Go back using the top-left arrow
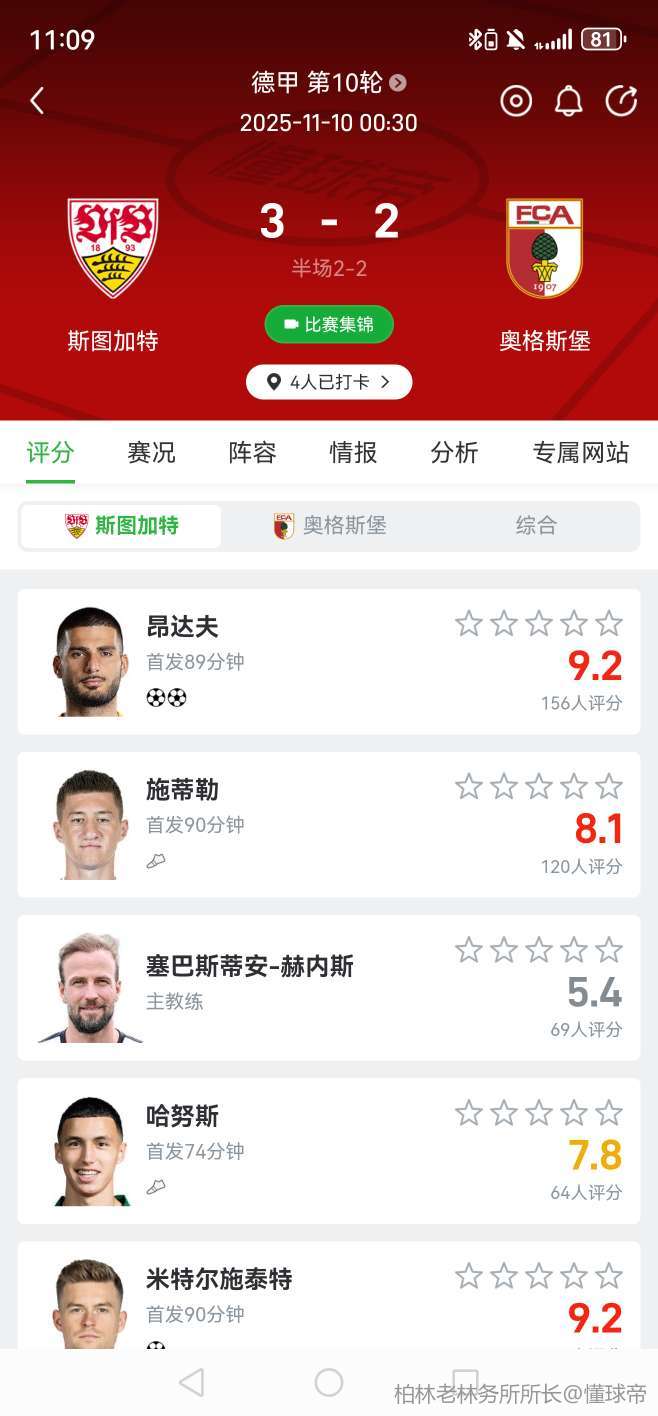Image resolution: width=658 pixels, height=1416 pixels. 37,100
